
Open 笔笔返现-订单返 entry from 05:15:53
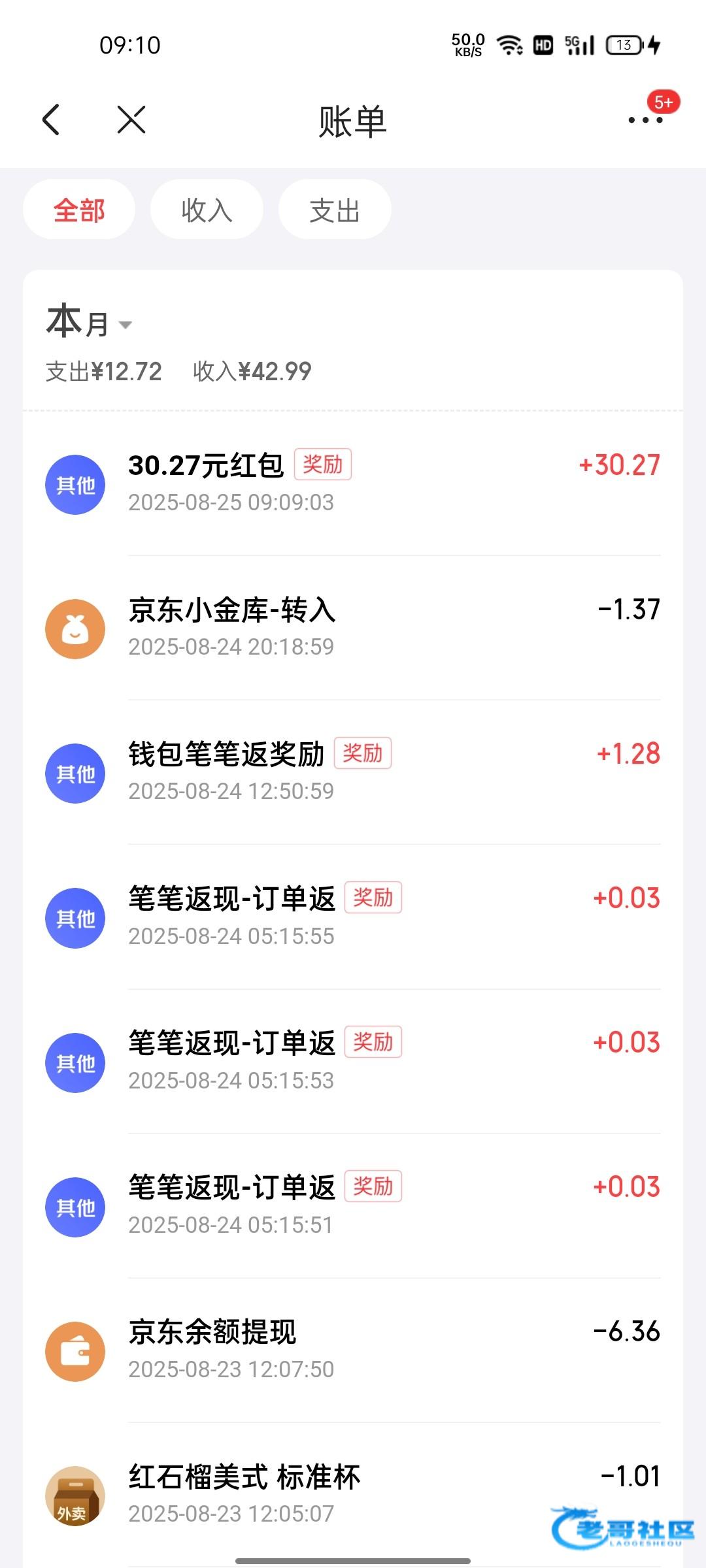pyautogui.click(x=353, y=1062)
